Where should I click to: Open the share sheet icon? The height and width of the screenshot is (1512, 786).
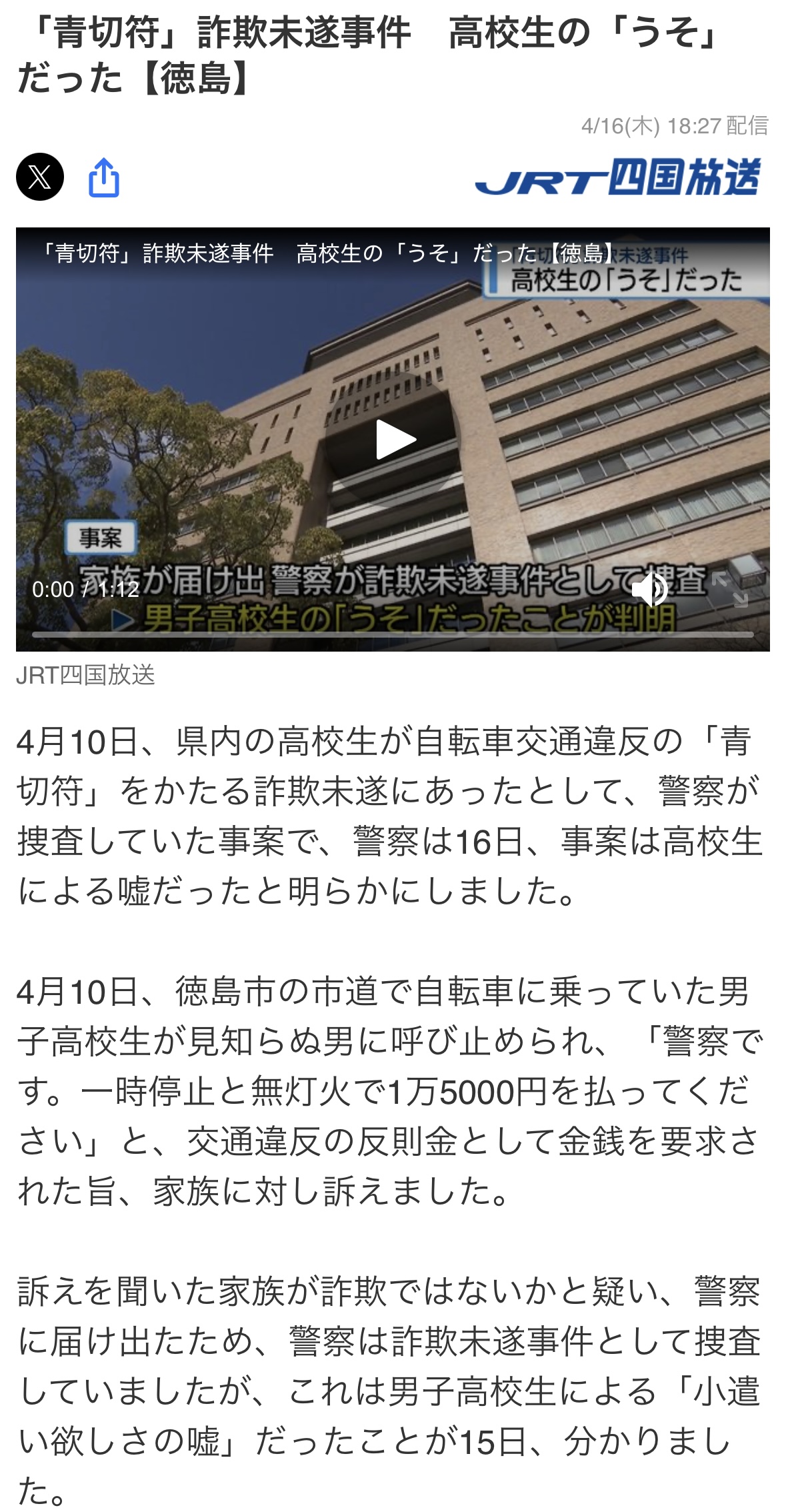104,177
